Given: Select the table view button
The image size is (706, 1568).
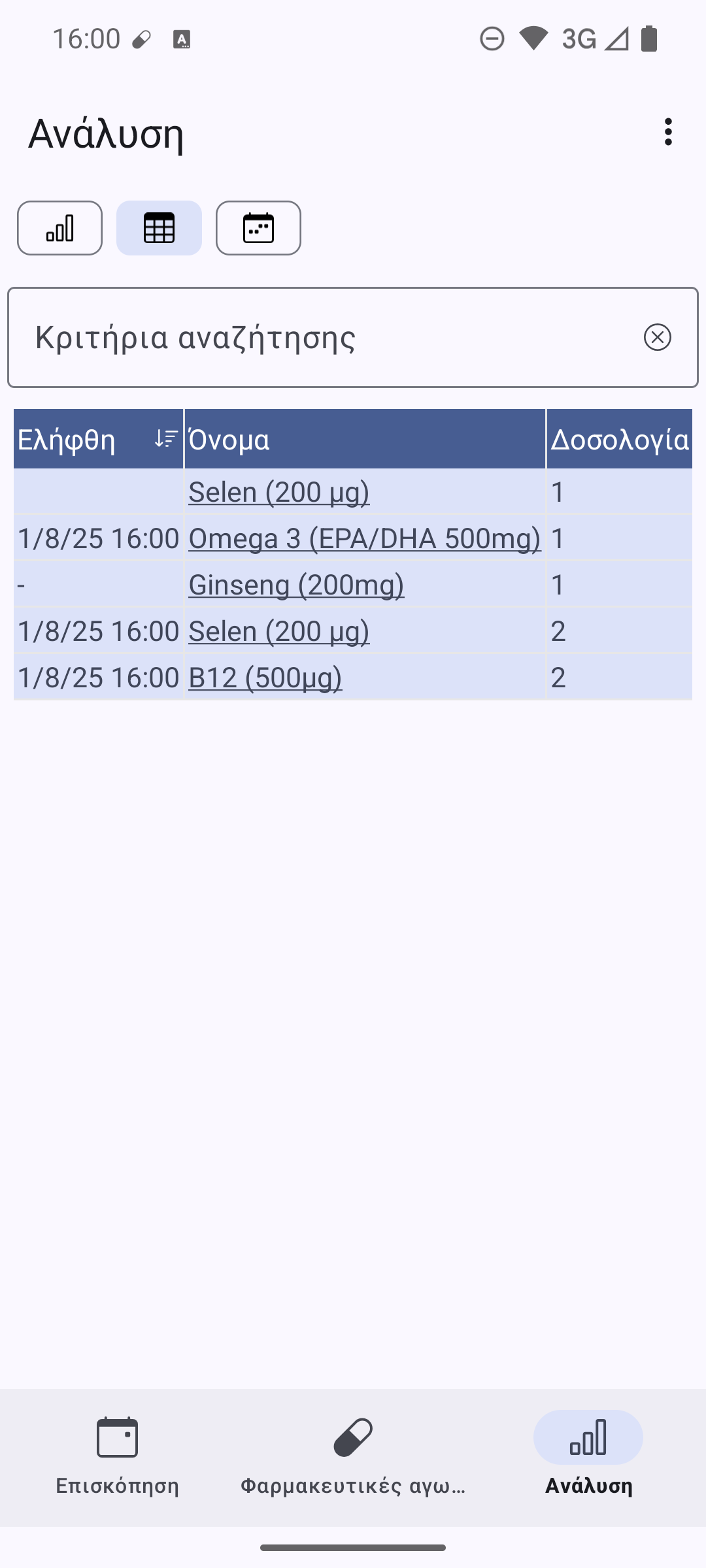Looking at the screenshot, I should pos(159,228).
